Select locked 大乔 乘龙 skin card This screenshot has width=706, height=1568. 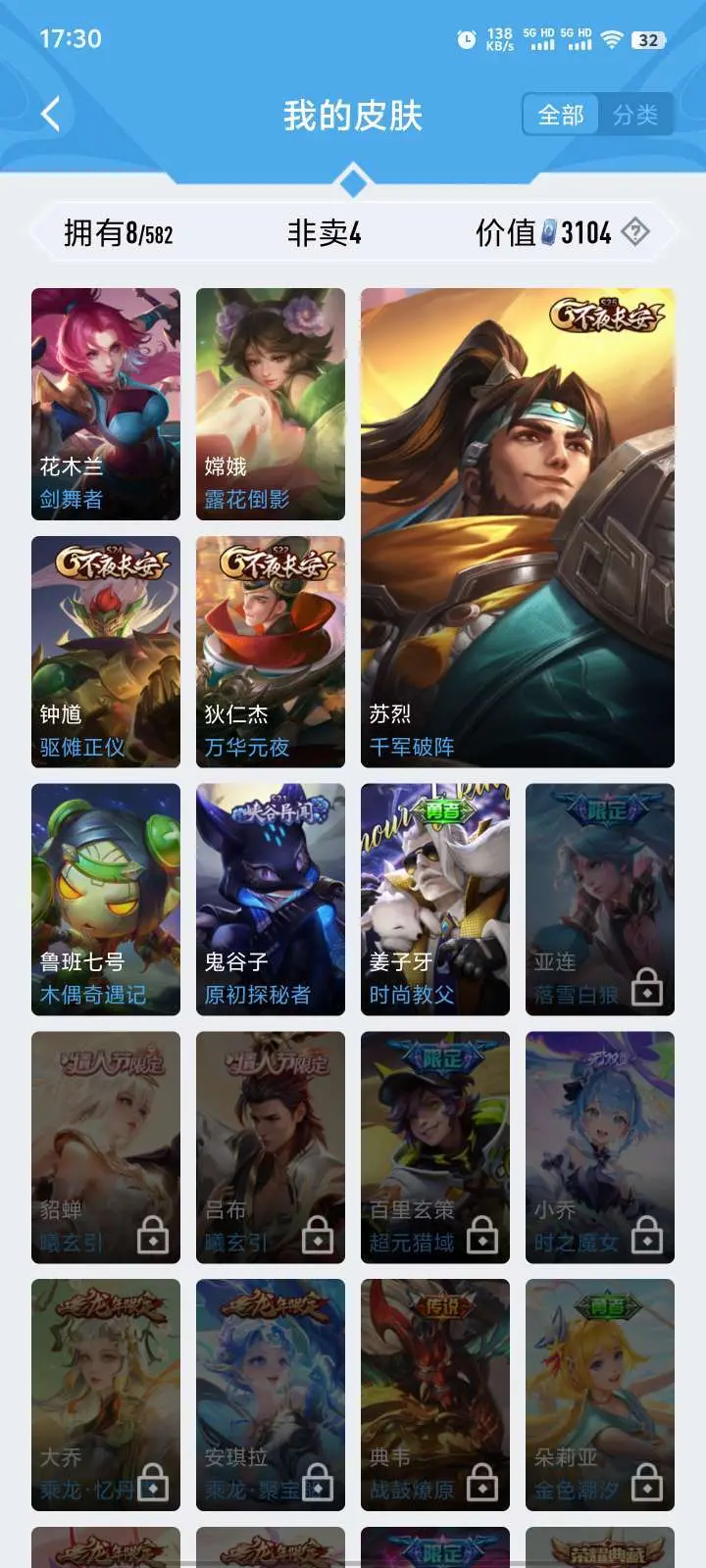106,1395
